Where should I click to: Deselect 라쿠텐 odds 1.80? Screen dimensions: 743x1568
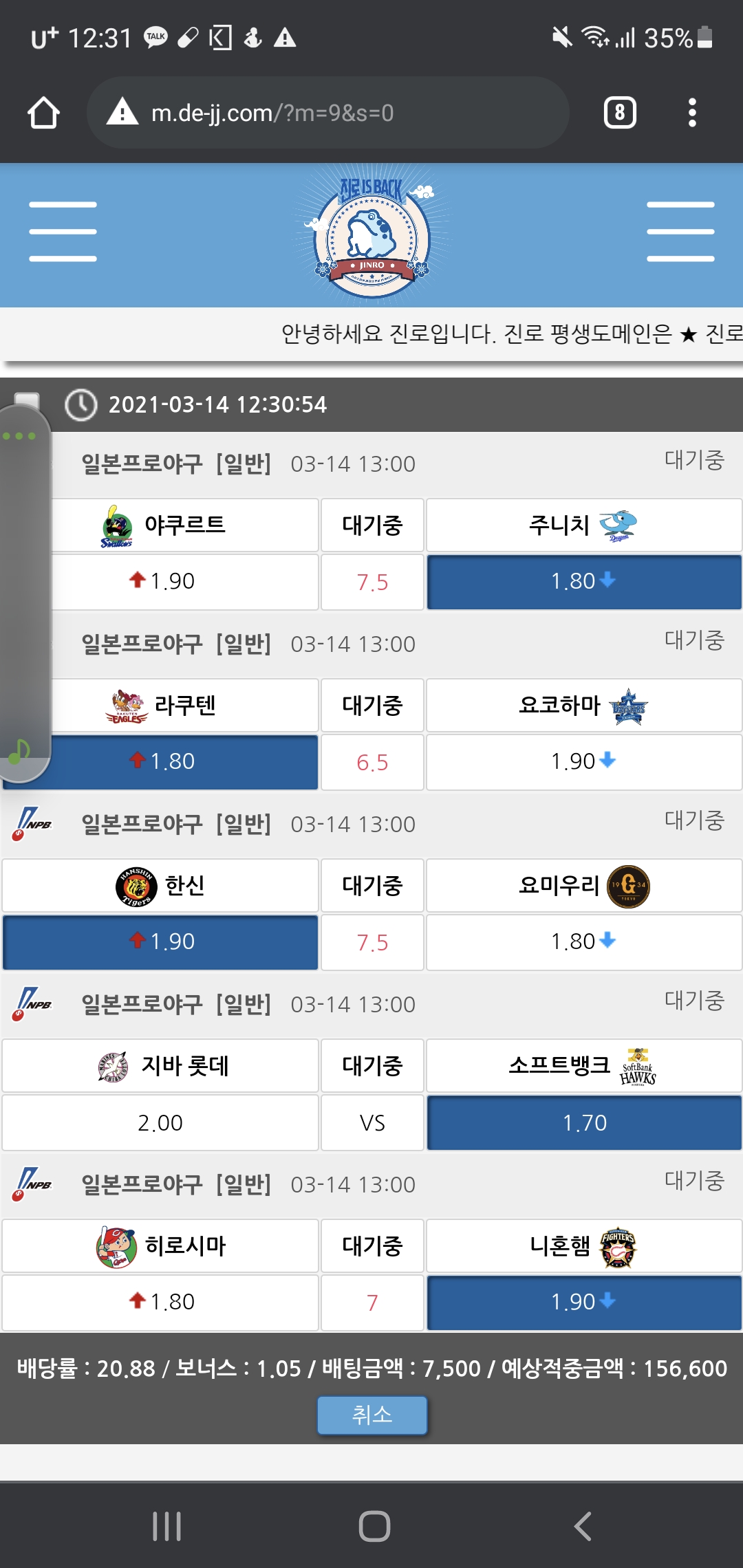tap(186, 762)
